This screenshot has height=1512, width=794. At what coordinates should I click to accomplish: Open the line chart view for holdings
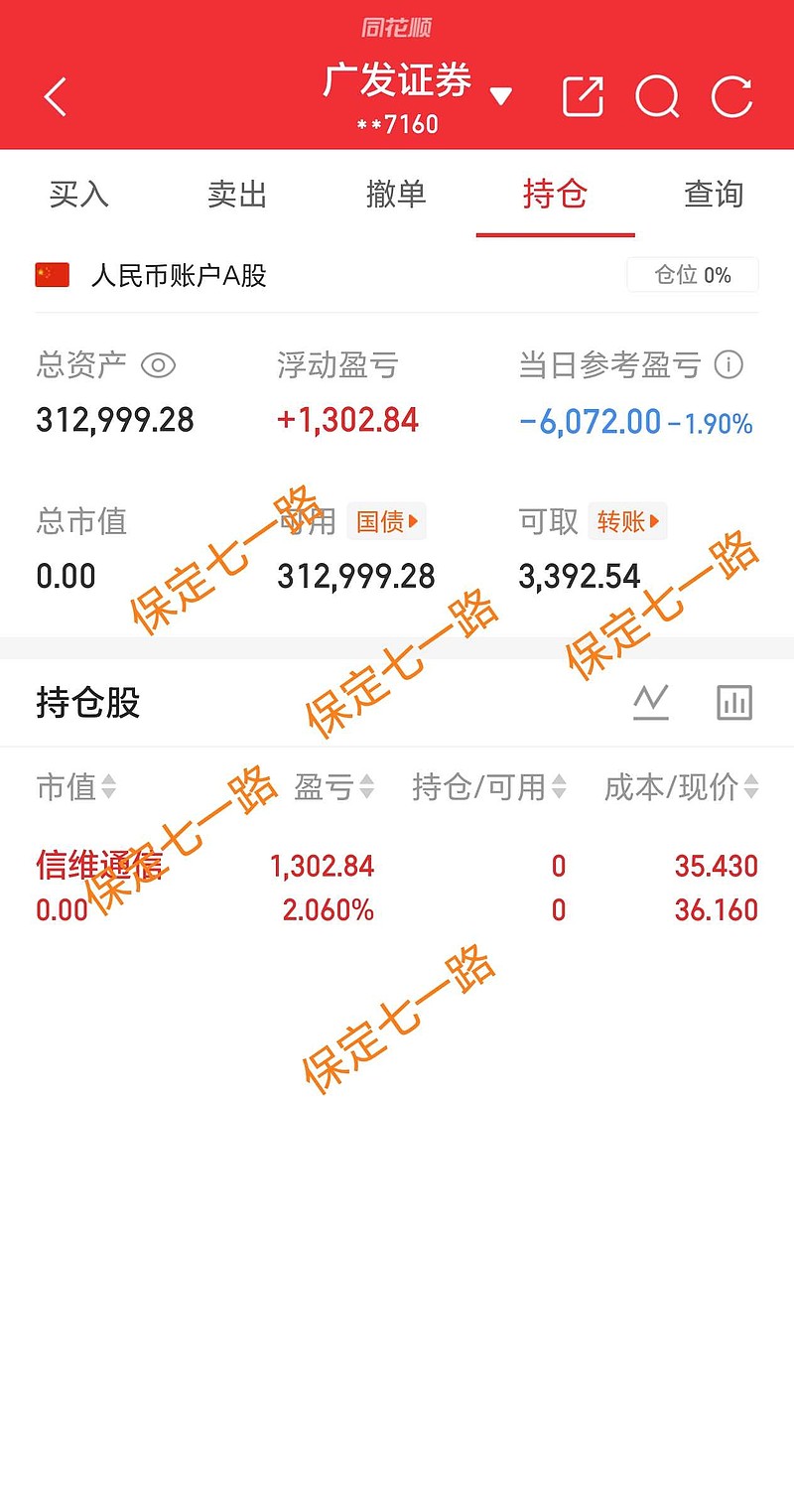click(650, 701)
